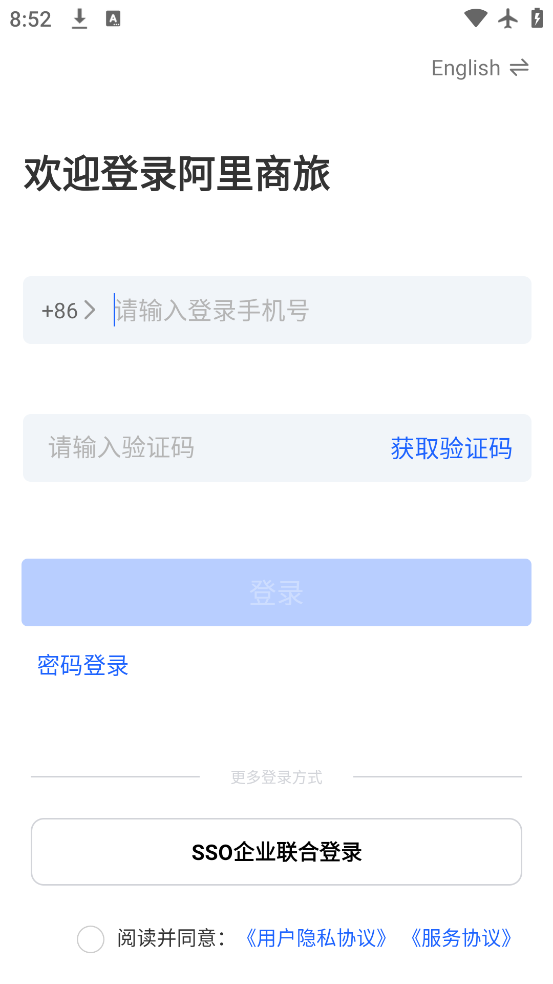
Task: Open the 用户隐私协议 privacy agreement
Action: (316, 938)
